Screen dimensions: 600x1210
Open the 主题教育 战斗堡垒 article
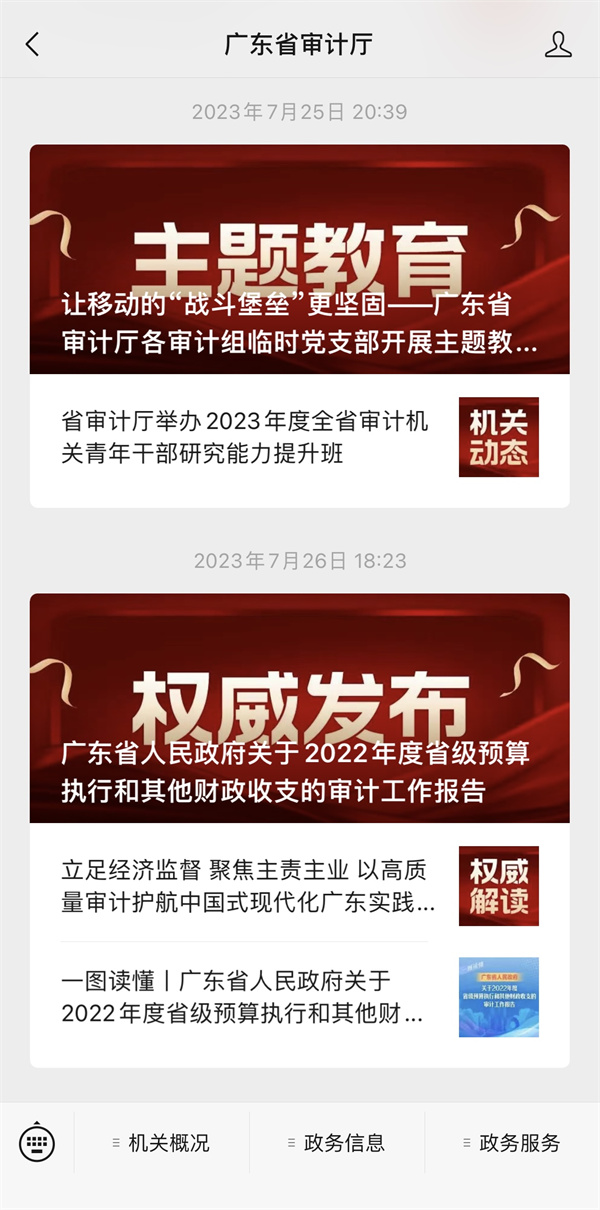coord(299,260)
